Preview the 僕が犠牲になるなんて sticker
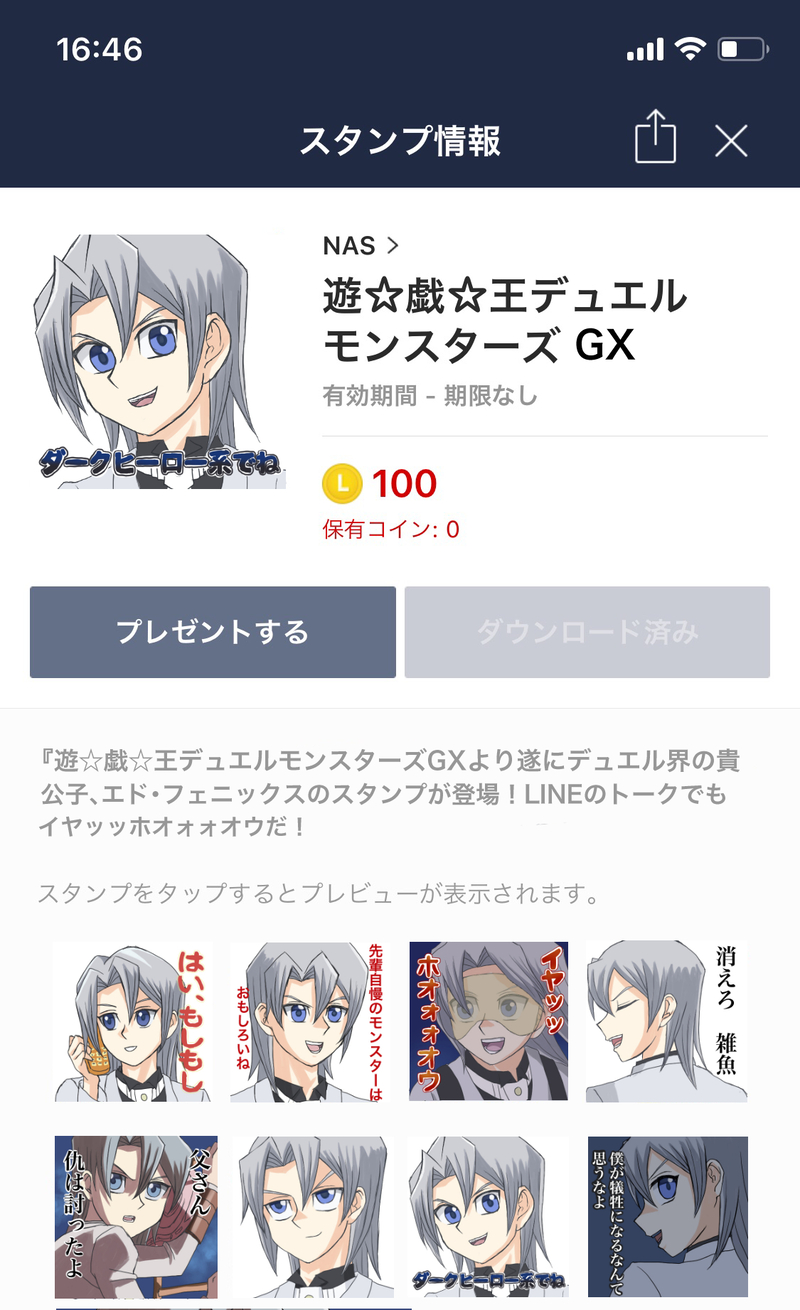 pos(667,1216)
